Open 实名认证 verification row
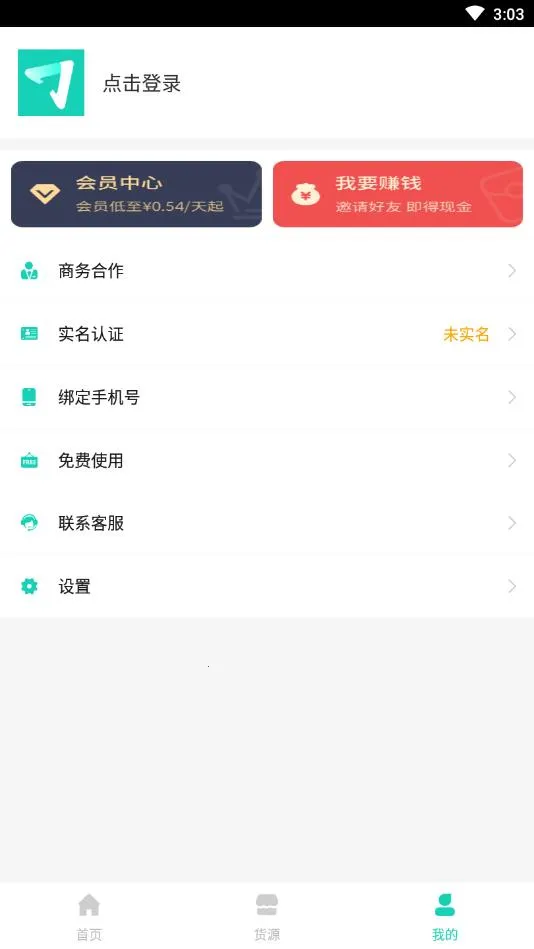This screenshot has height=949, width=534. (267, 334)
